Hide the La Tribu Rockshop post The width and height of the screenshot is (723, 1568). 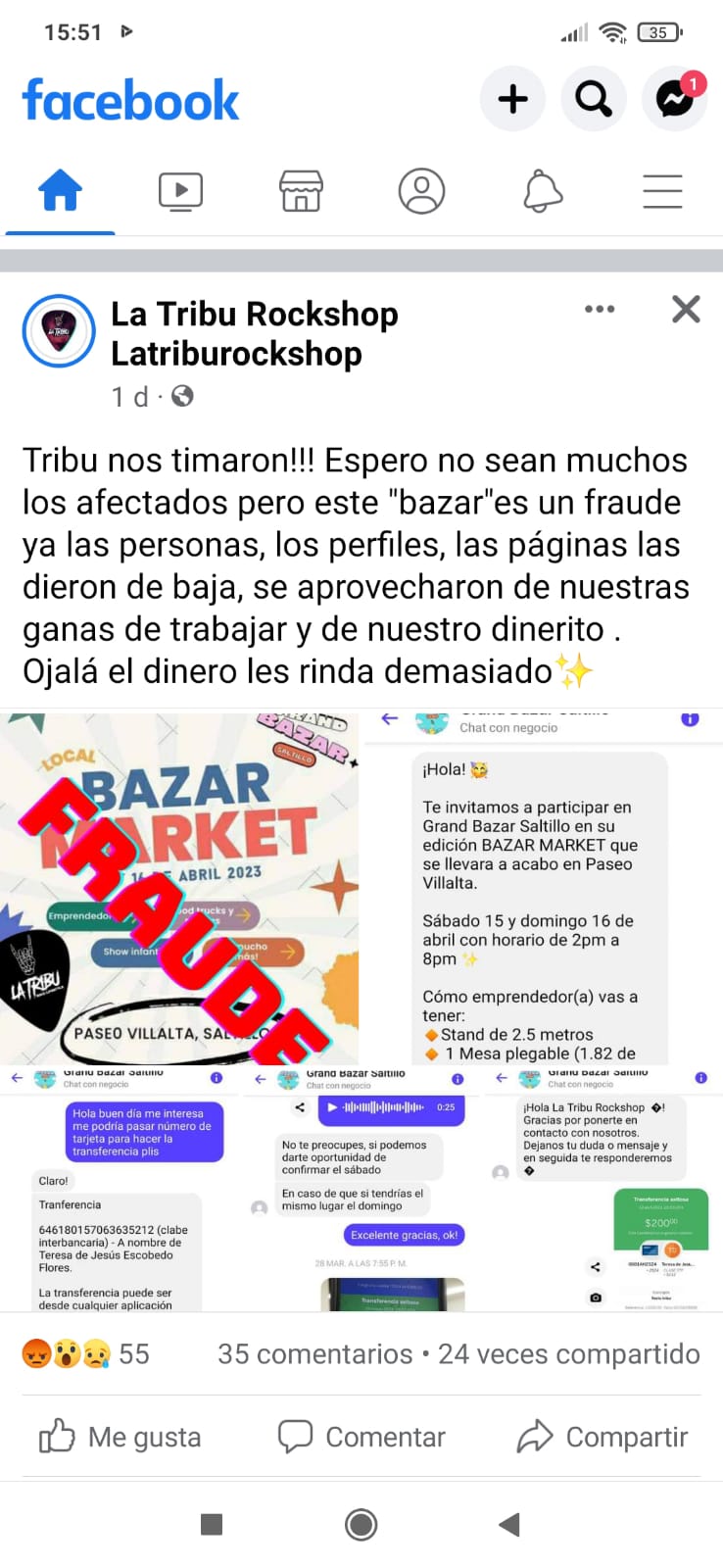686,309
